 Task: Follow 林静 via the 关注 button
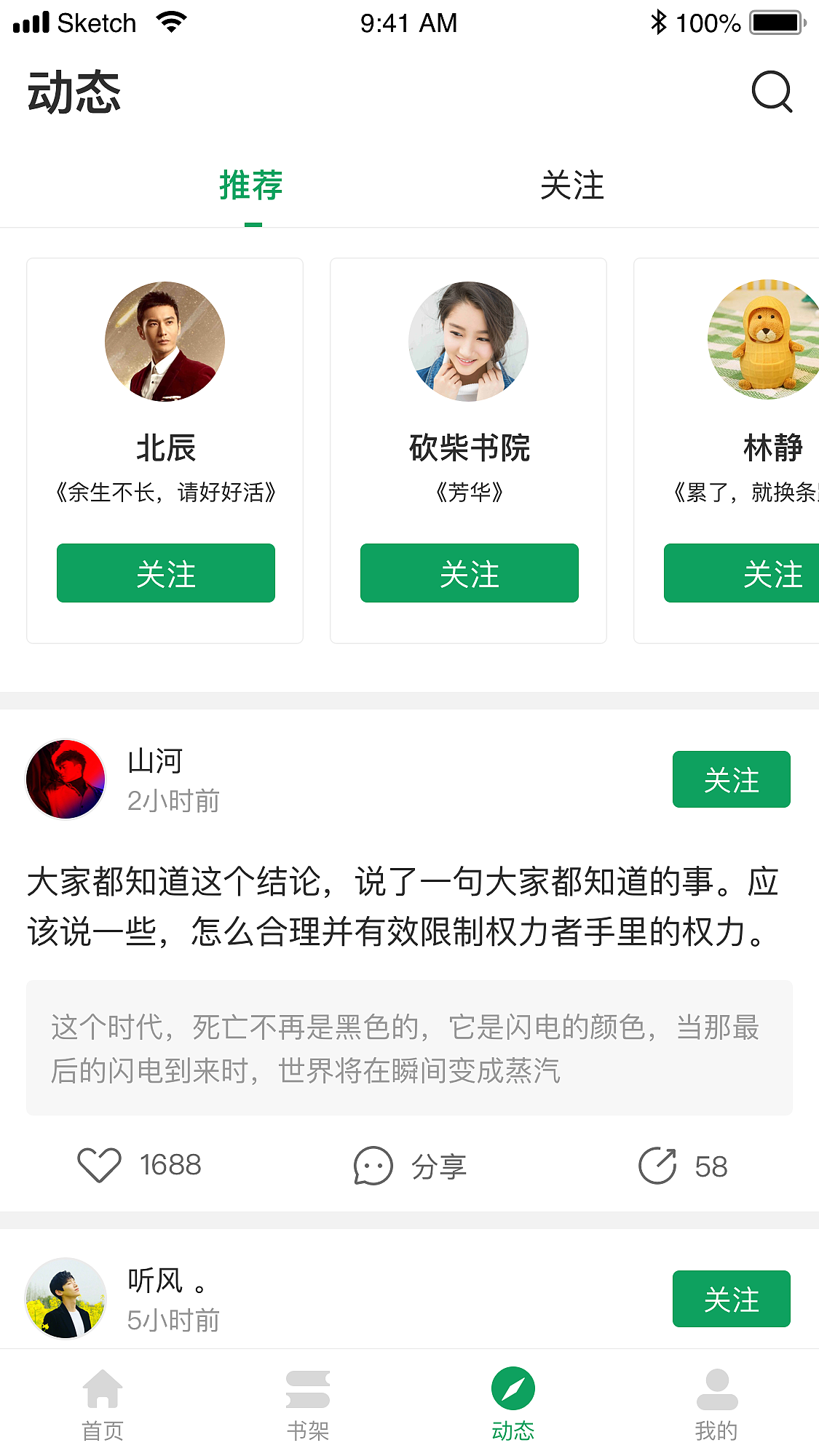(x=772, y=573)
